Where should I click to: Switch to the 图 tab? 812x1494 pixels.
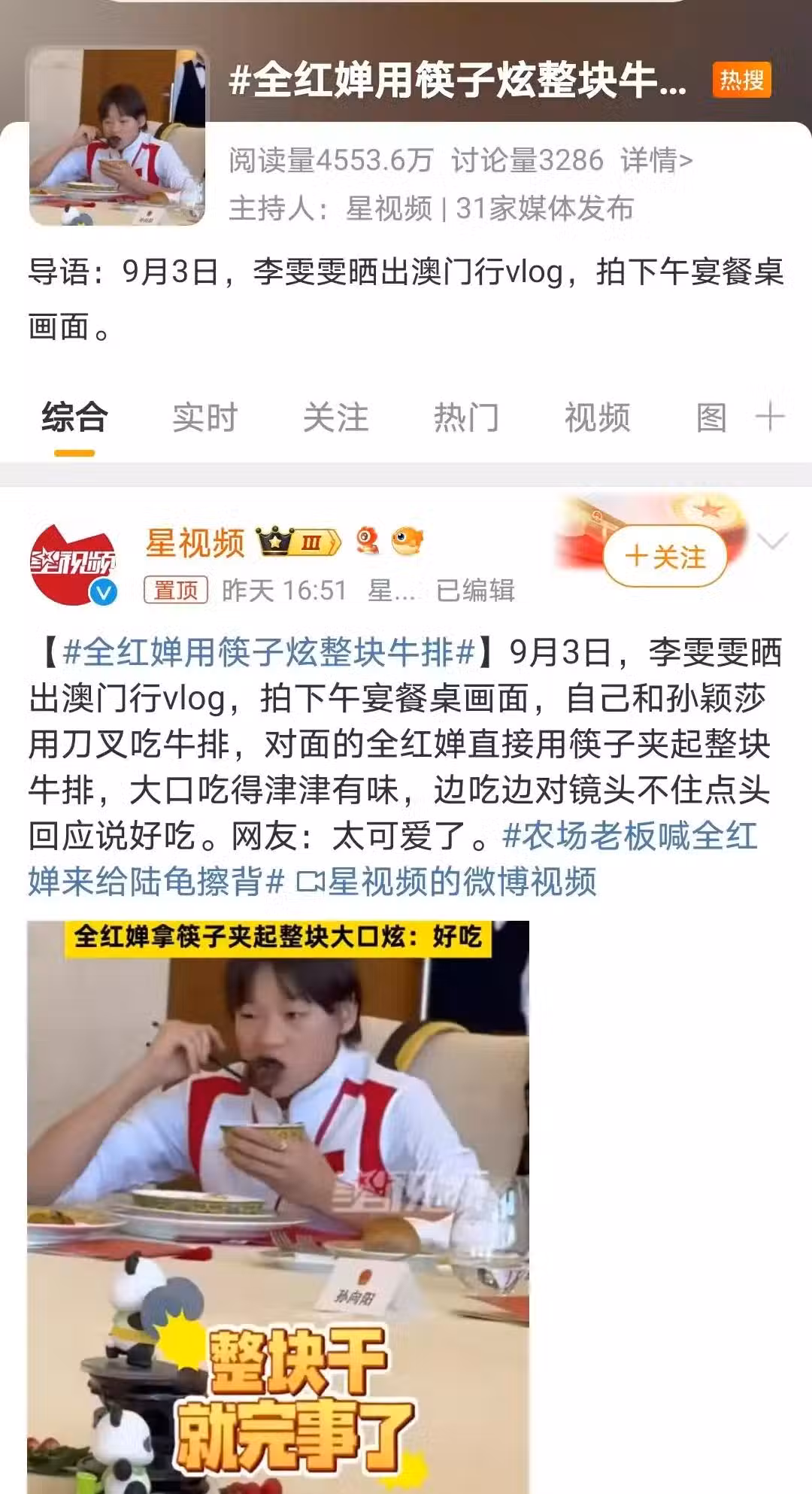(711, 418)
